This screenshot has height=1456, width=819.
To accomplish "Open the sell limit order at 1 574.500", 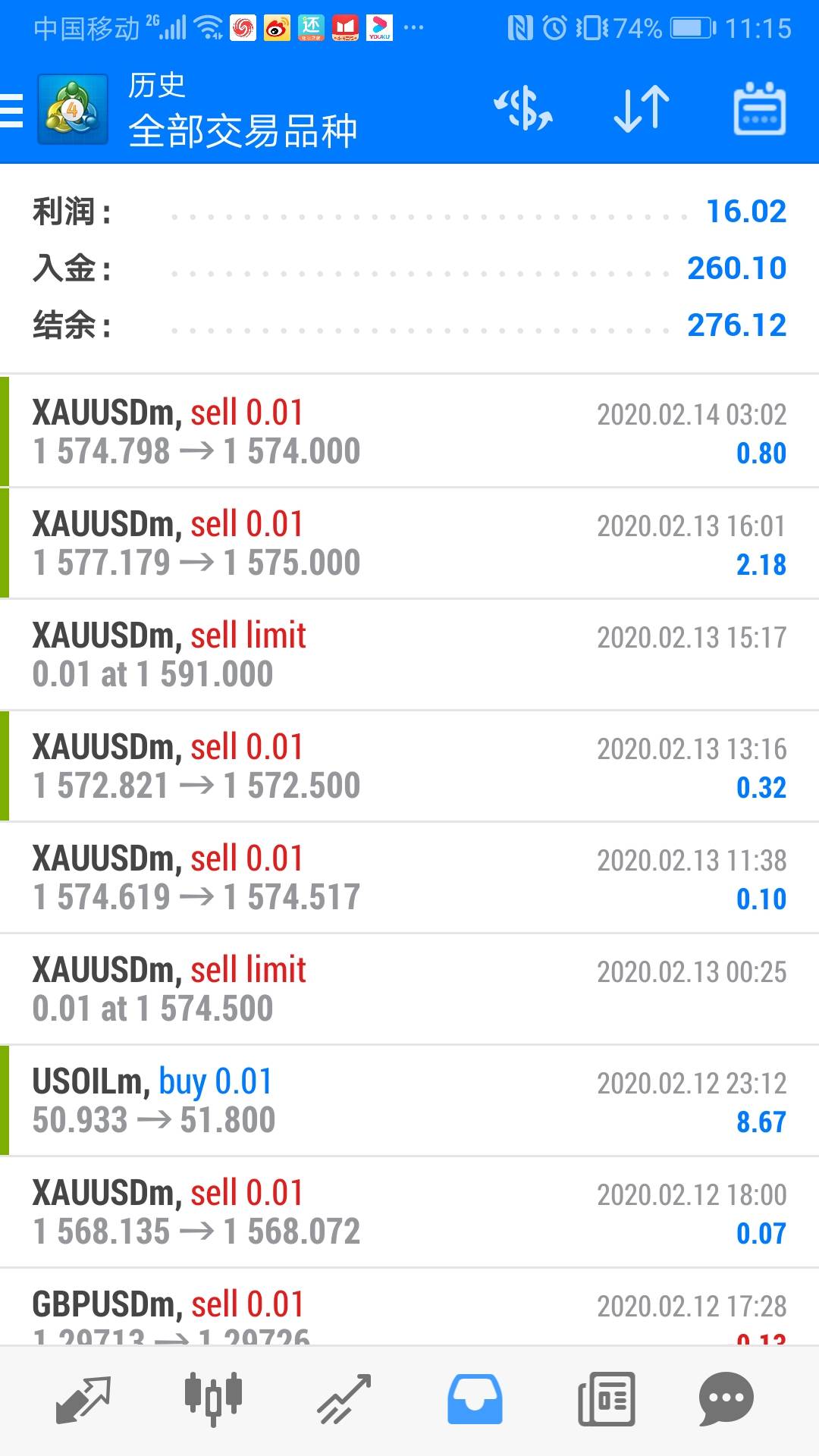I will point(409,989).
